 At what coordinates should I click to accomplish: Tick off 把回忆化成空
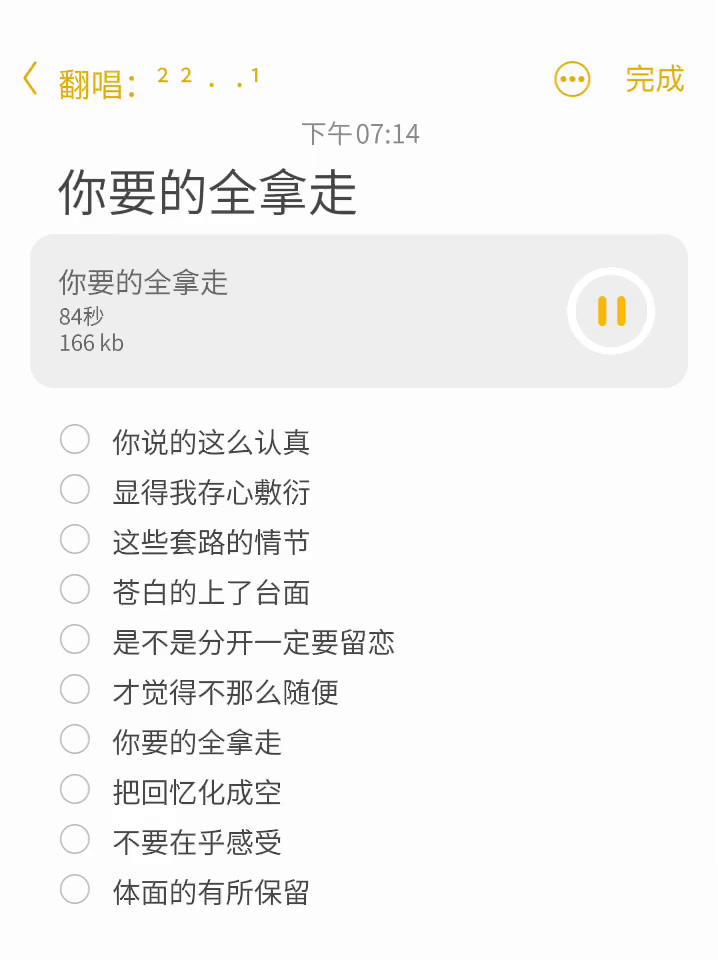click(x=75, y=789)
